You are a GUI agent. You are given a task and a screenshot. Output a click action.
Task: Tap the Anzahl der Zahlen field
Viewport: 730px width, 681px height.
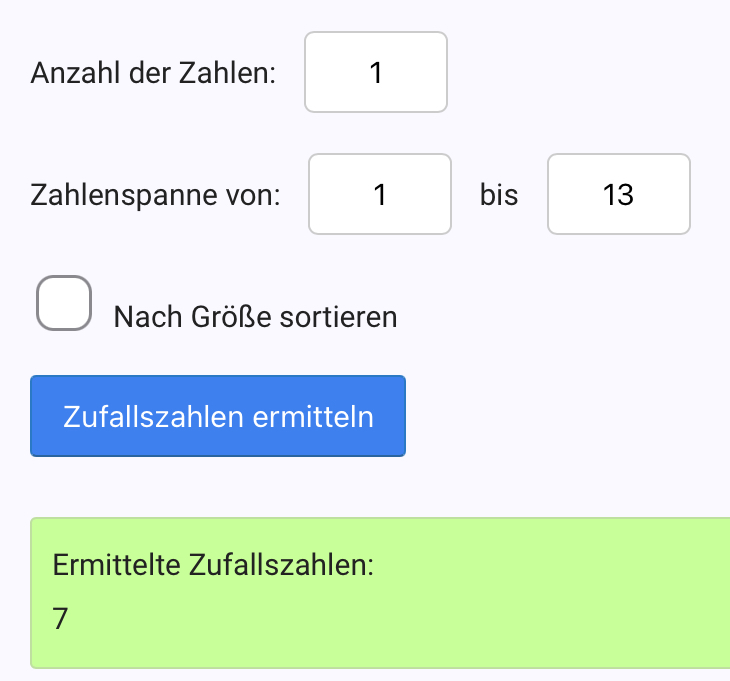376,72
